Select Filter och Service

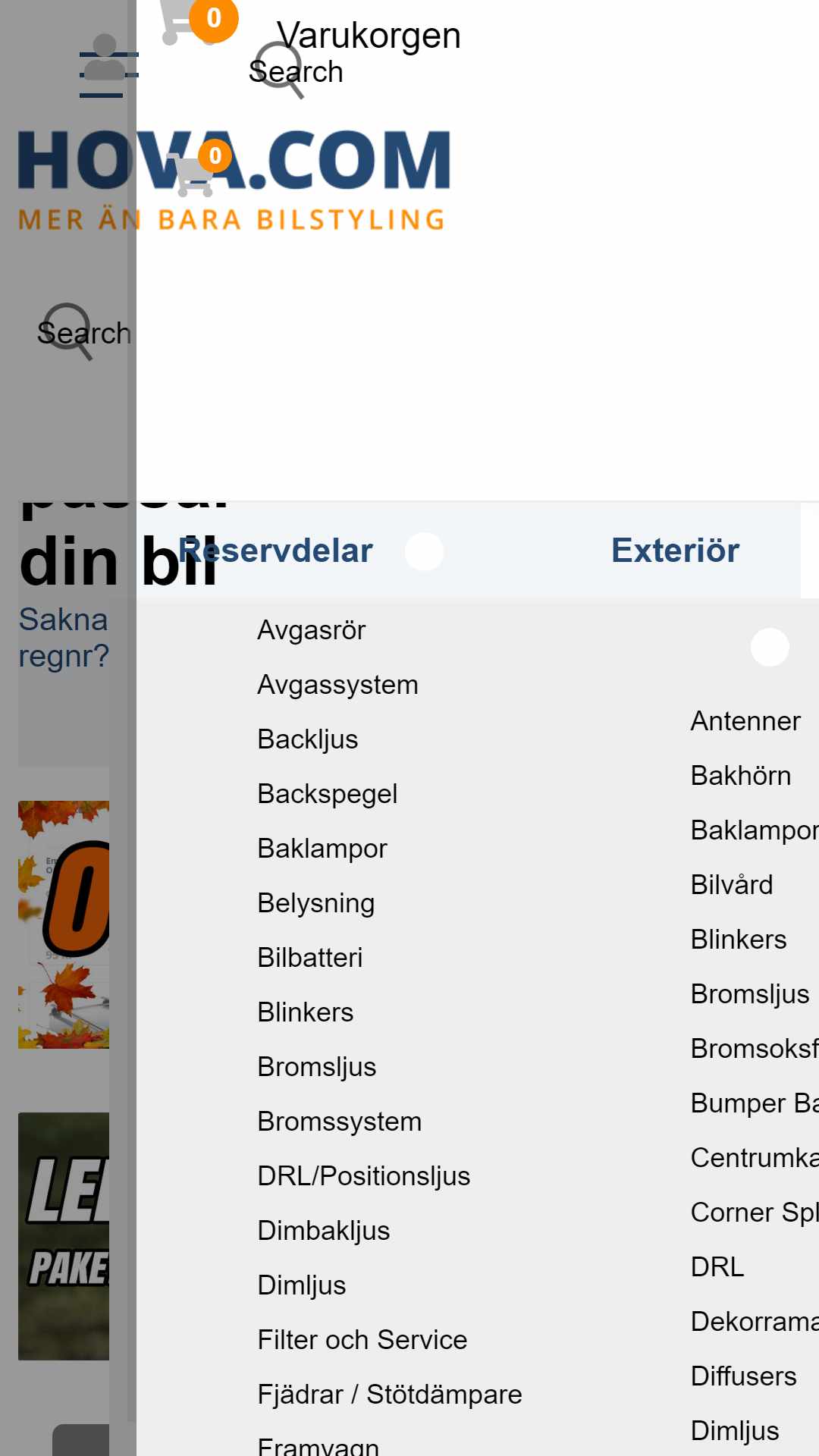pos(362,1340)
